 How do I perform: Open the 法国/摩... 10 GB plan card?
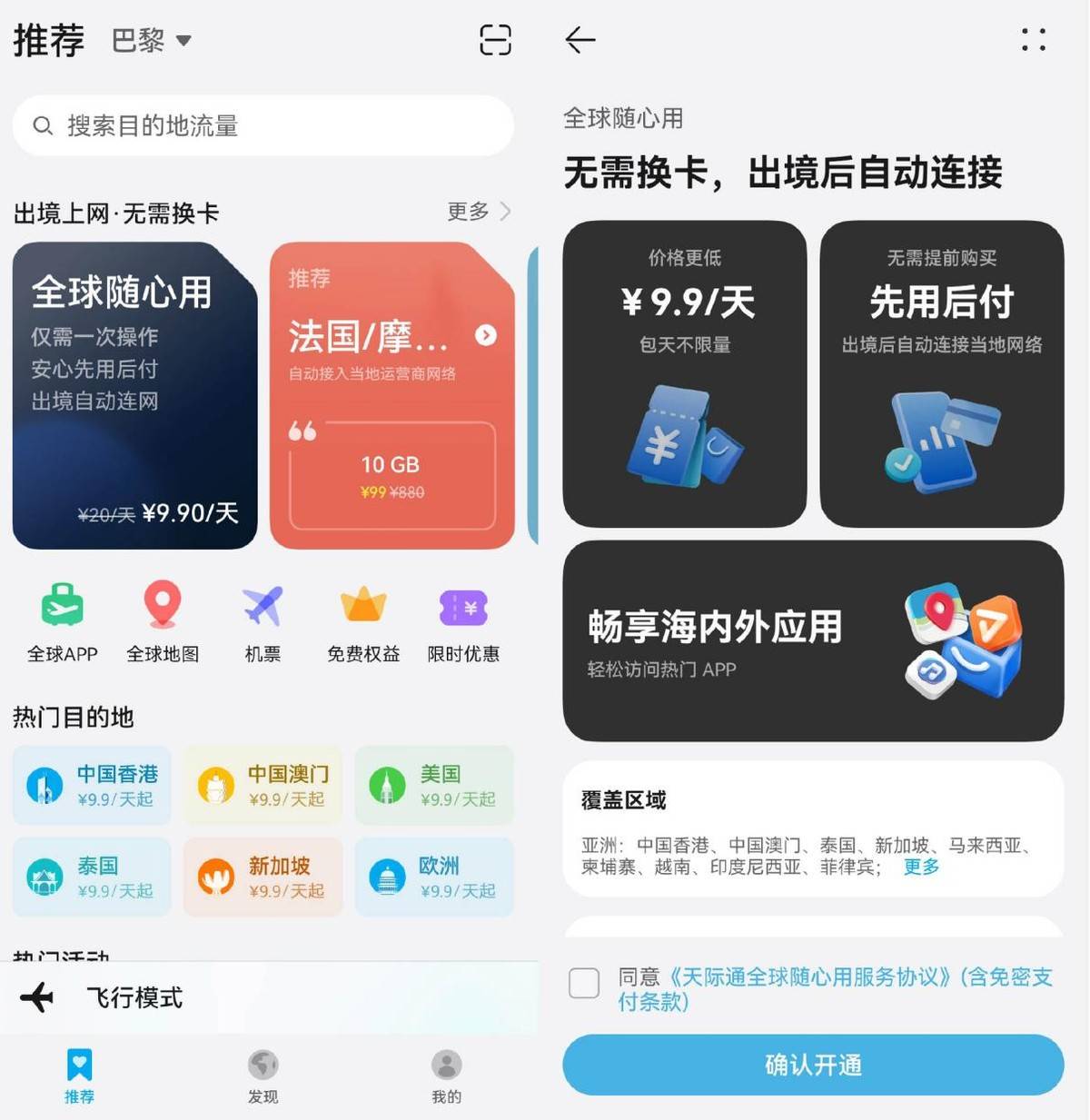click(x=392, y=395)
